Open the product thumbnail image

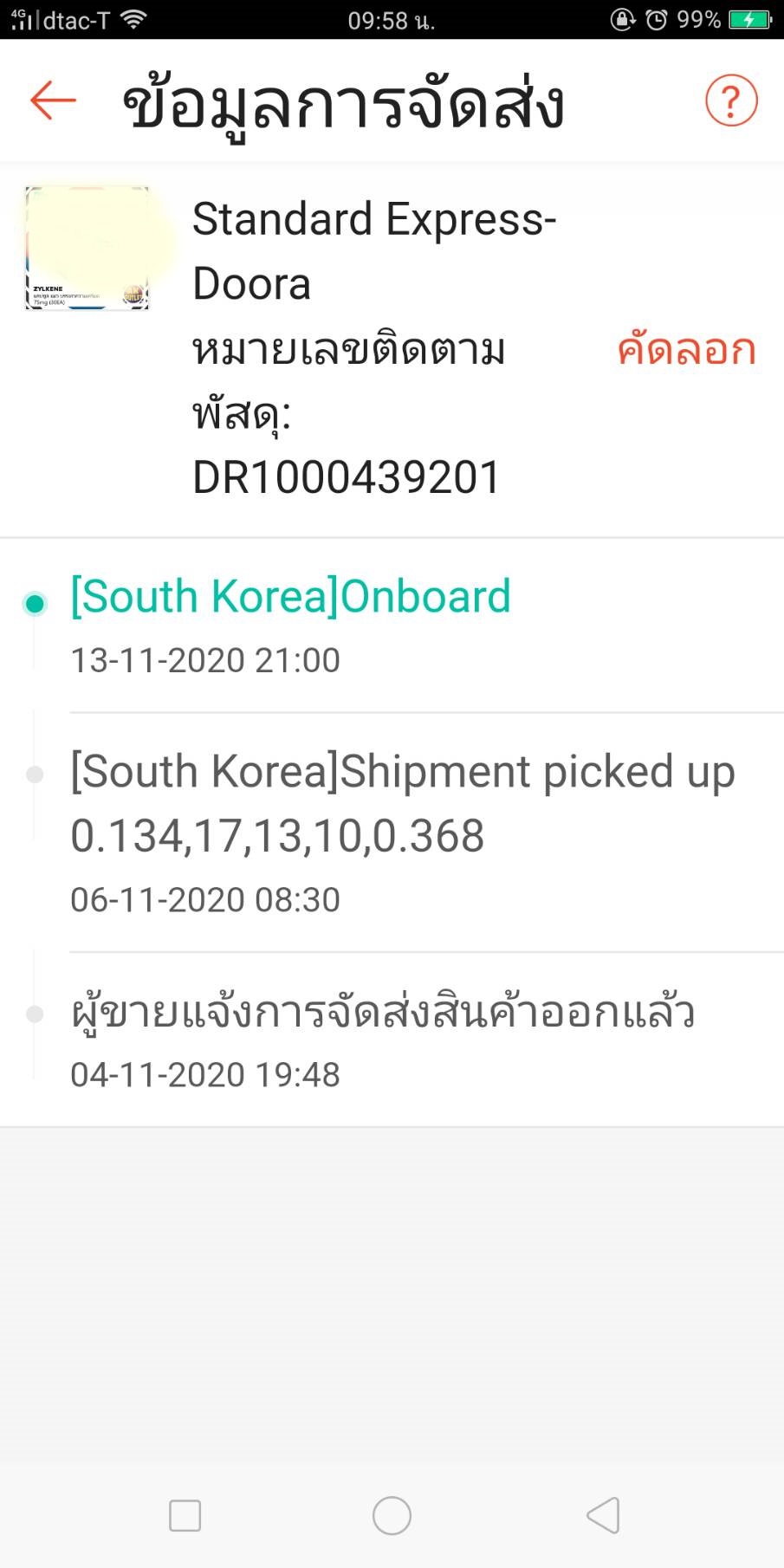87,248
